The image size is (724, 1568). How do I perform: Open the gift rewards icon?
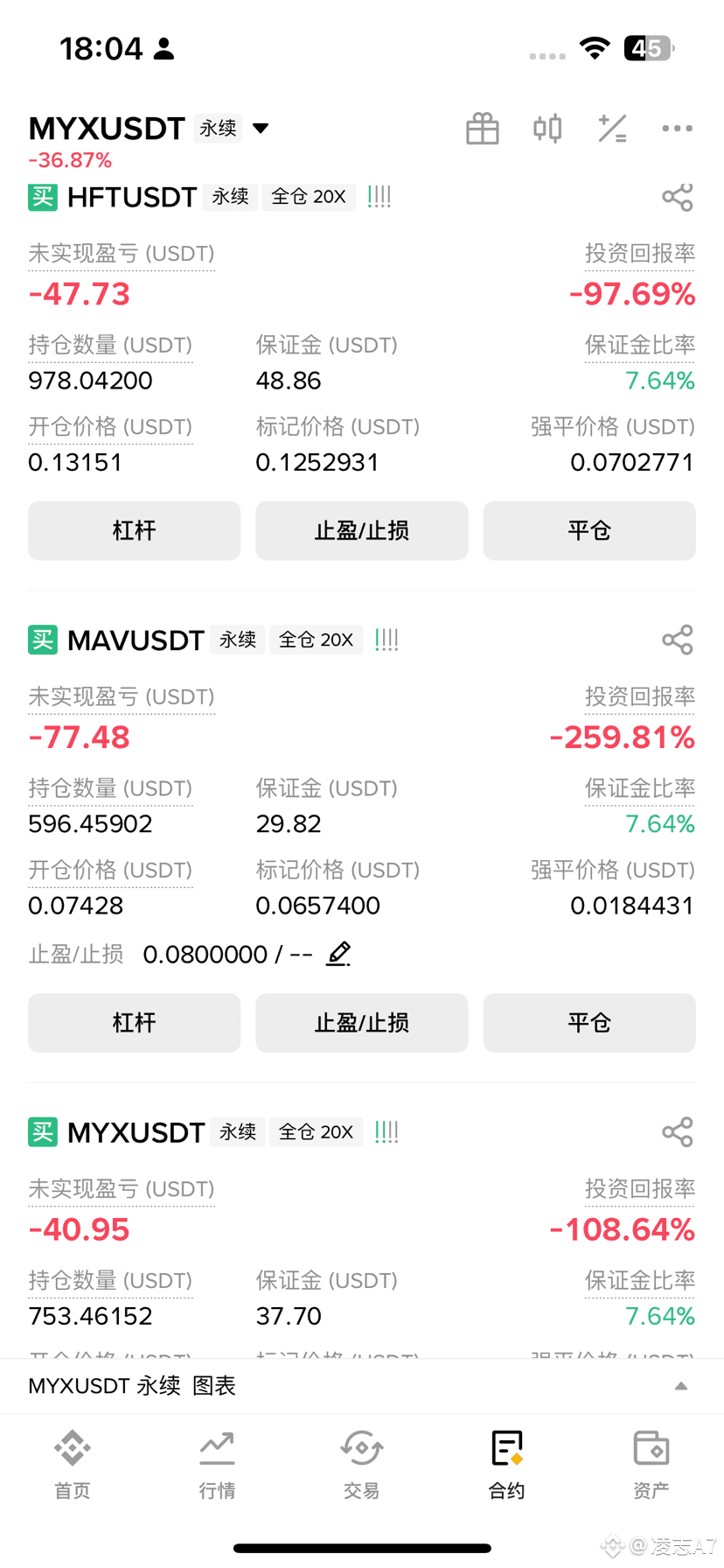[483, 129]
